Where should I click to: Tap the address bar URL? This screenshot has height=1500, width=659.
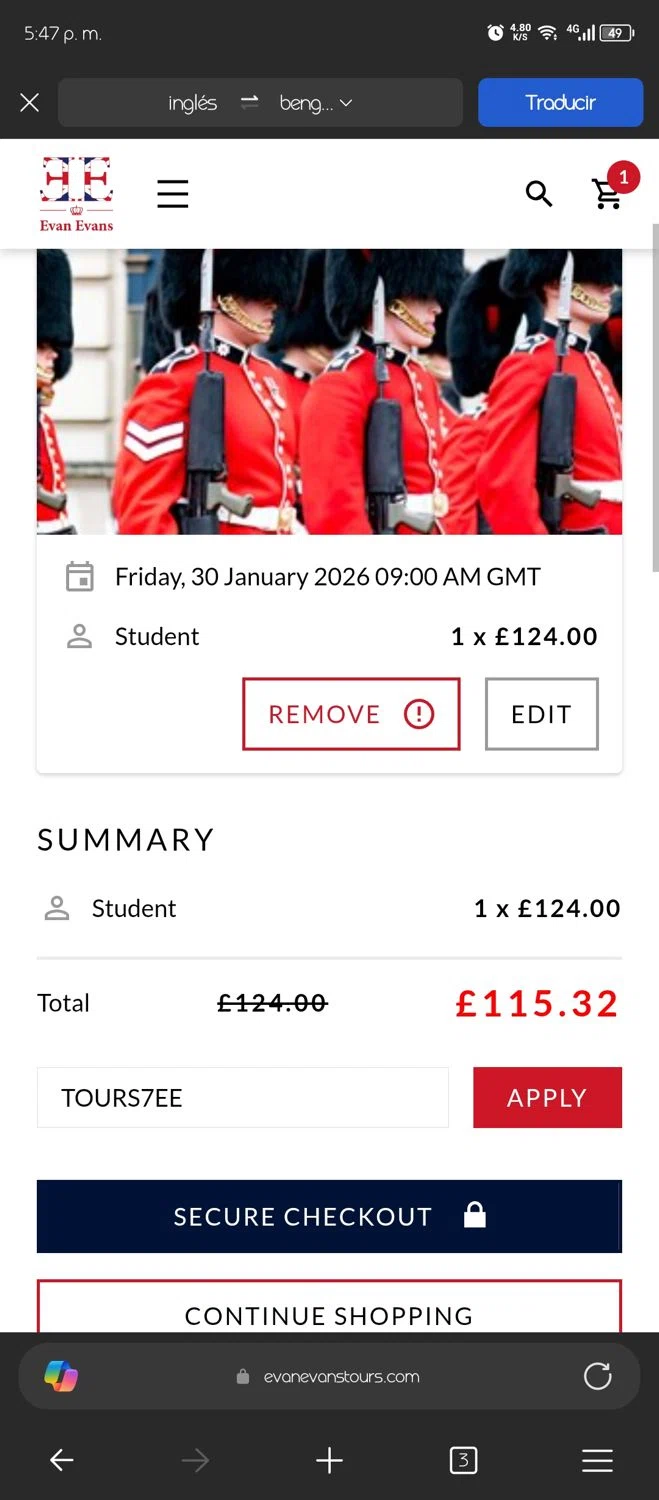[340, 1377]
